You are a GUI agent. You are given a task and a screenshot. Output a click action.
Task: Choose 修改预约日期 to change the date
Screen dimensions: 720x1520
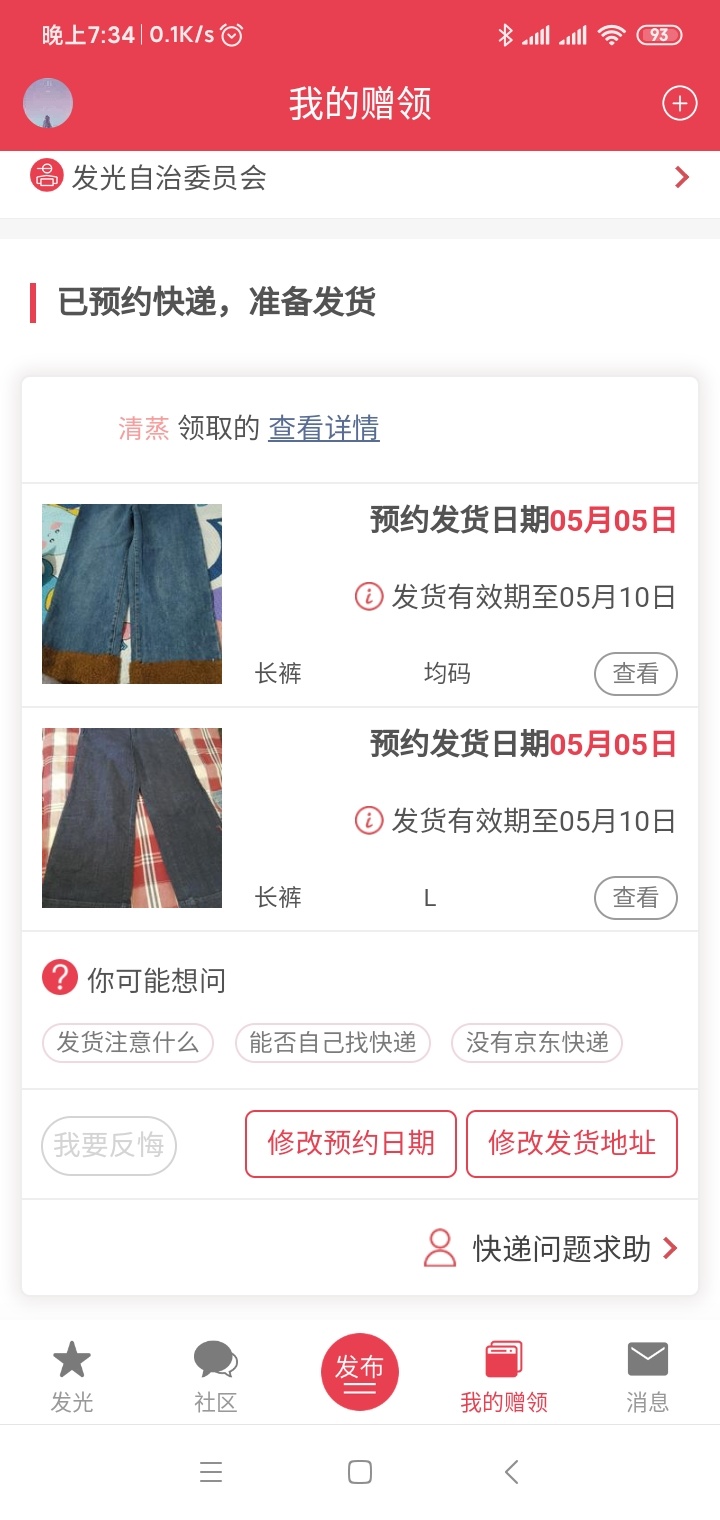351,1143
